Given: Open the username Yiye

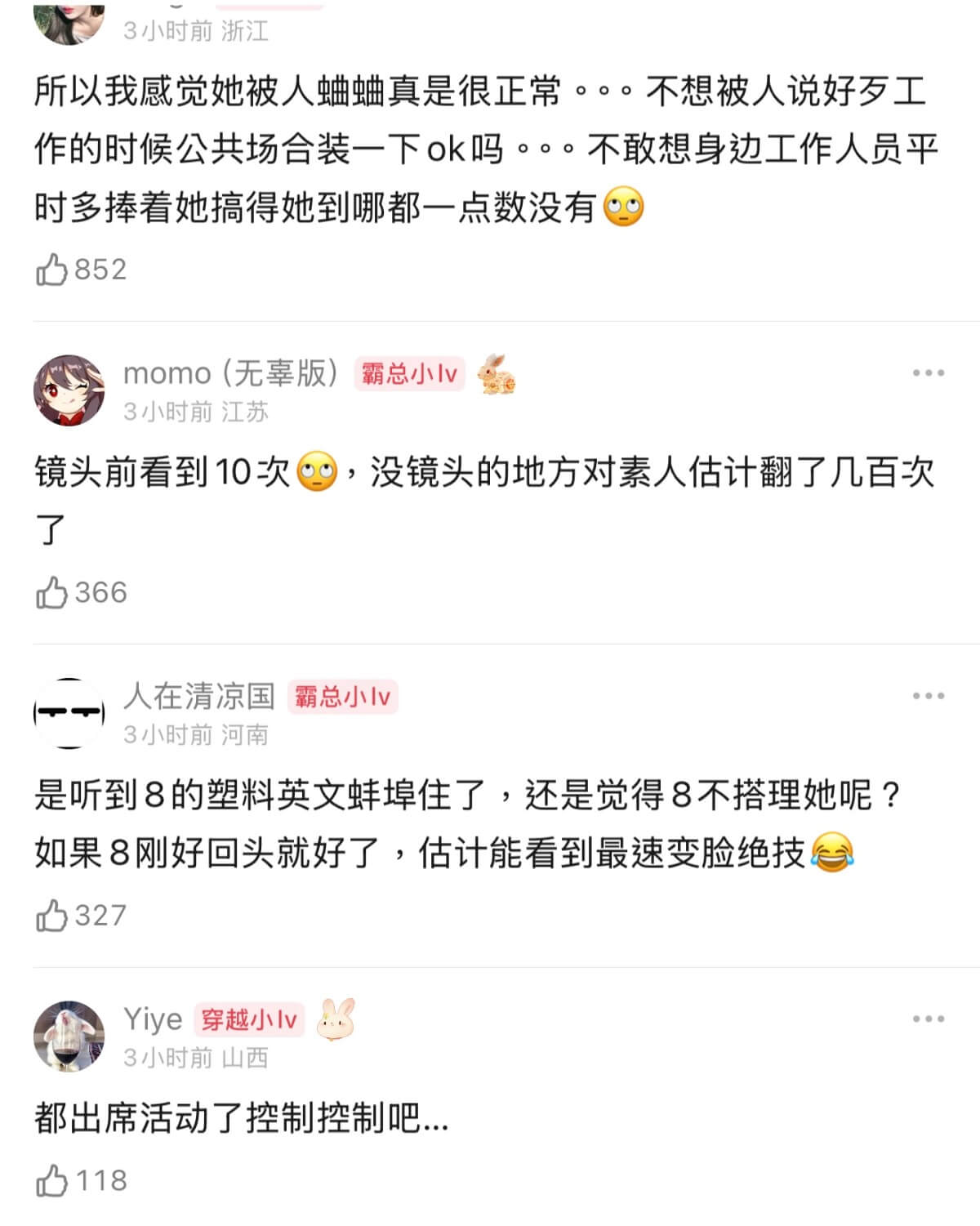Looking at the screenshot, I should click(x=153, y=1019).
